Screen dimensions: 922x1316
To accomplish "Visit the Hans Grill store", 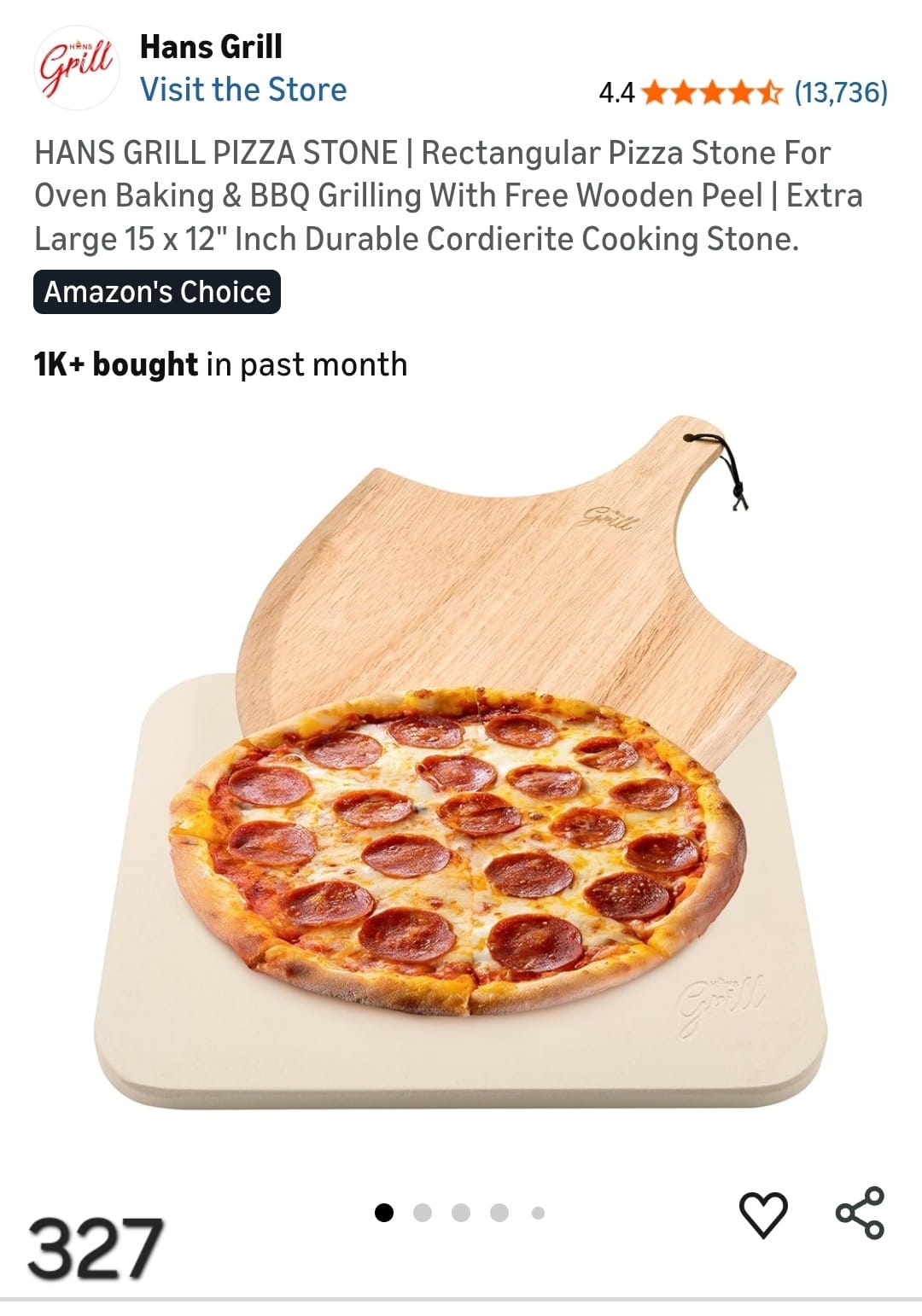I will (243, 90).
